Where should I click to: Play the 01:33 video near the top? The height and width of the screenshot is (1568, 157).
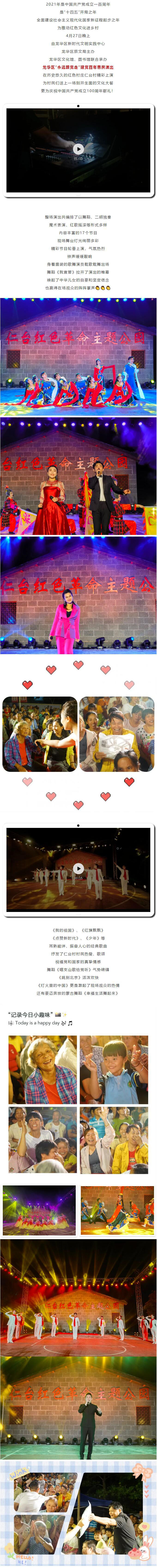[x=78, y=148]
